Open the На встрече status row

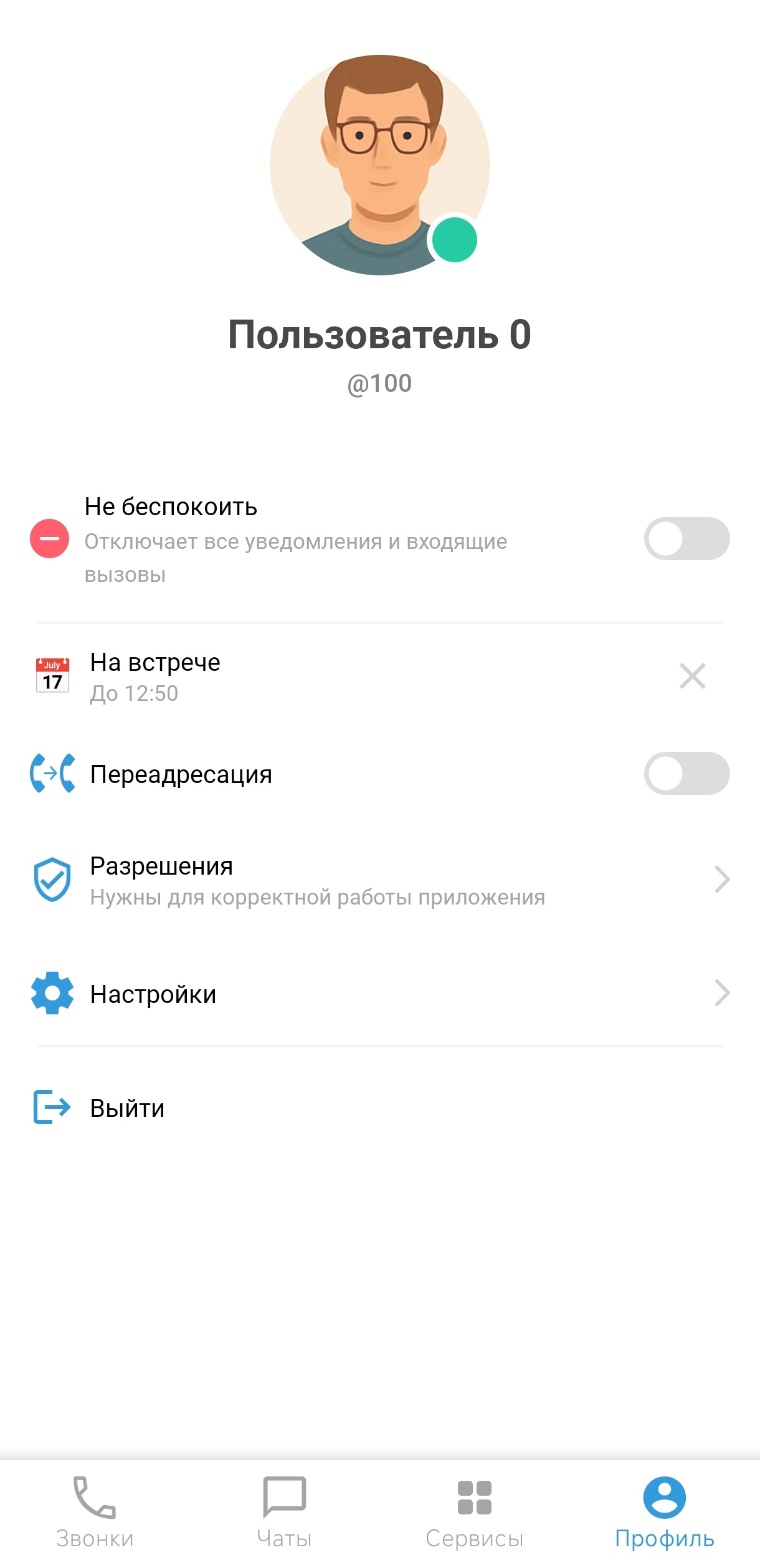[x=311, y=677]
